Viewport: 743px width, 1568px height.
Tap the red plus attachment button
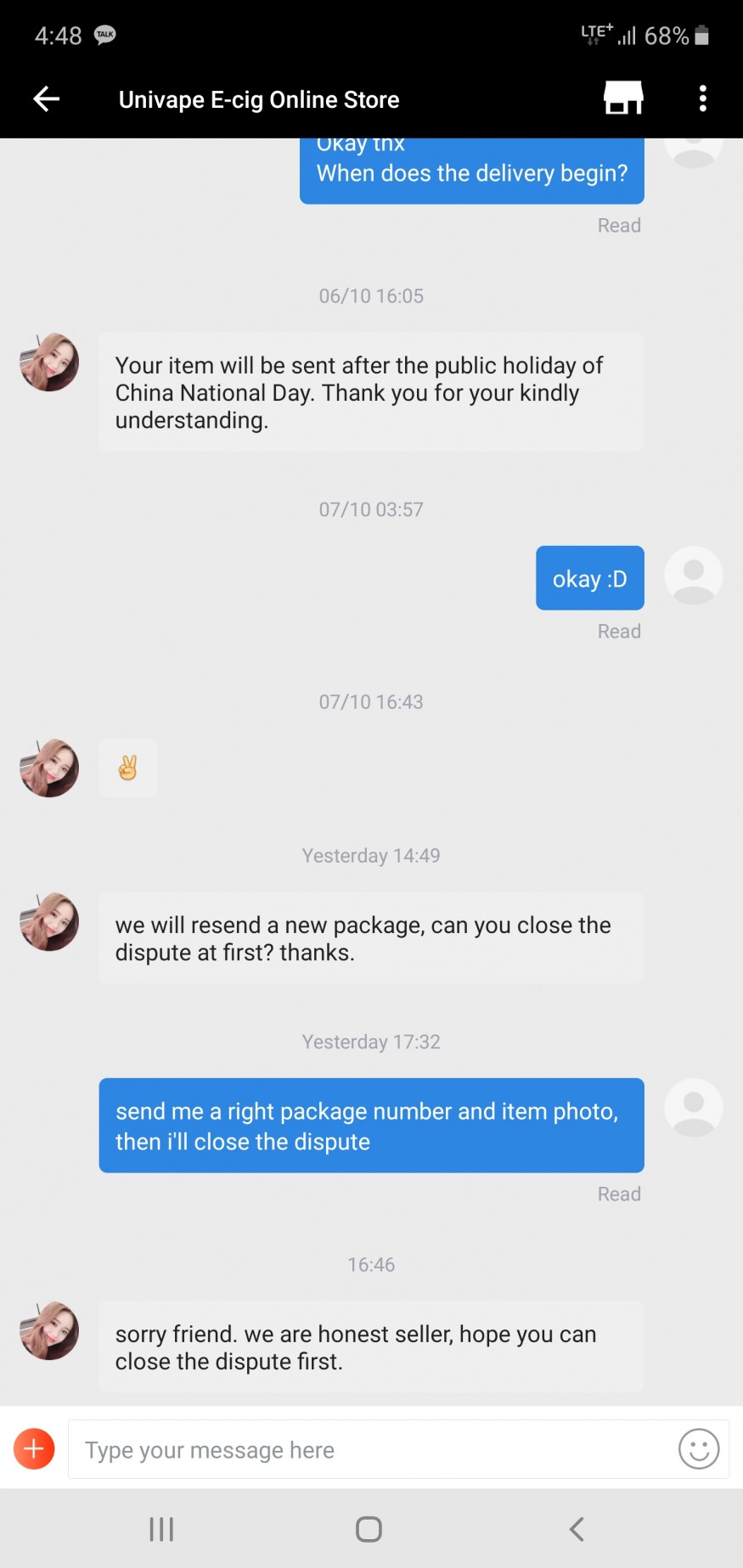[x=34, y=1449]
